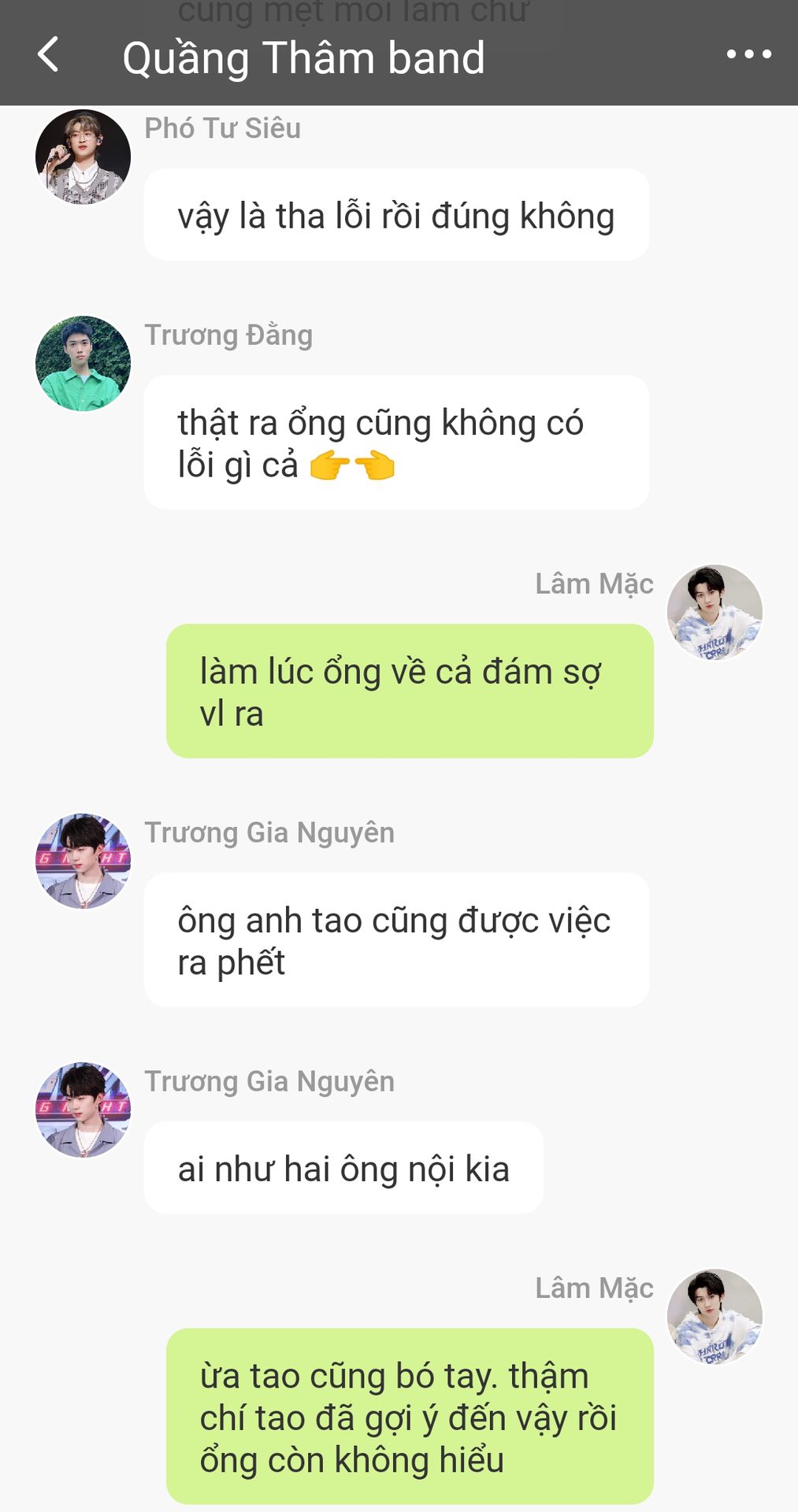This screenshot has width=798, height=1512.
Task: Open Trương Gia Nguyên's avatar by "ông anh tao"
Action: click(83, 861)
